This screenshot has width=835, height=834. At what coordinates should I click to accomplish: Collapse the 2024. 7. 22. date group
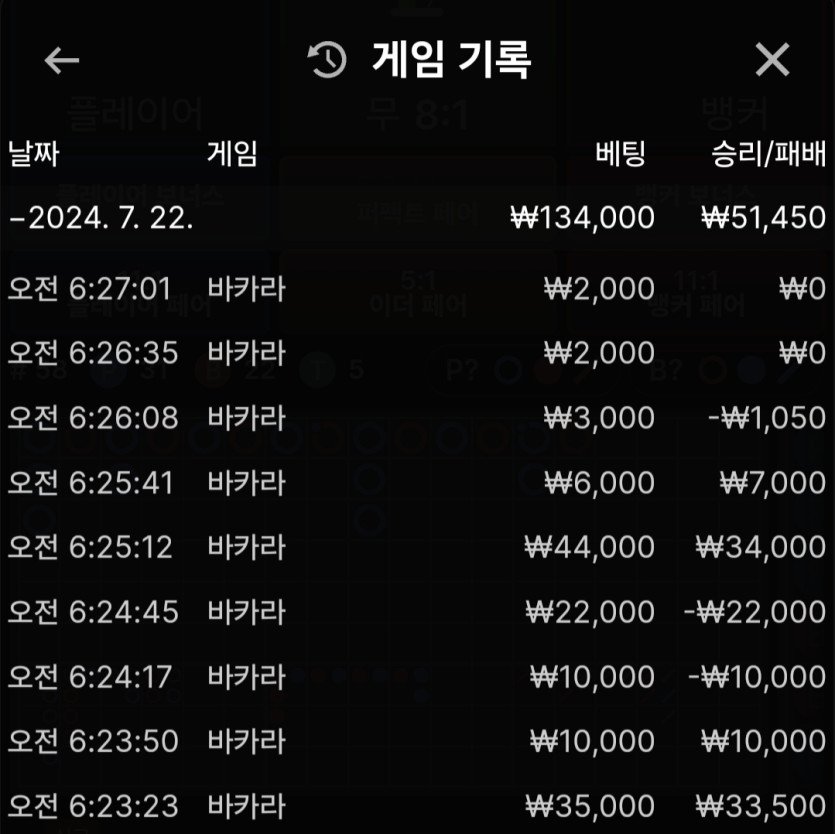click(100, 218)
